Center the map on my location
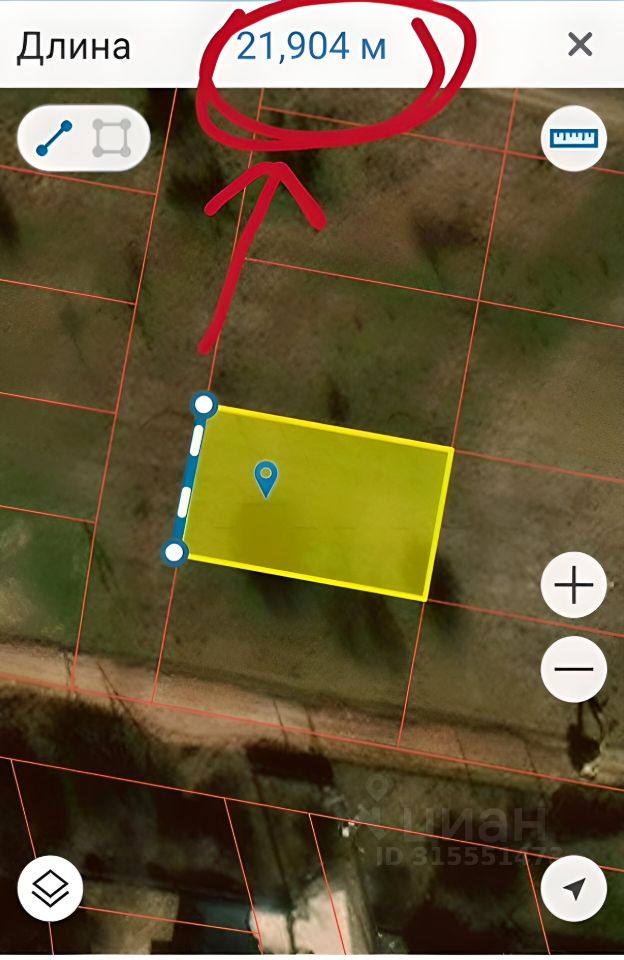624x960 pixels. (574, 888)
